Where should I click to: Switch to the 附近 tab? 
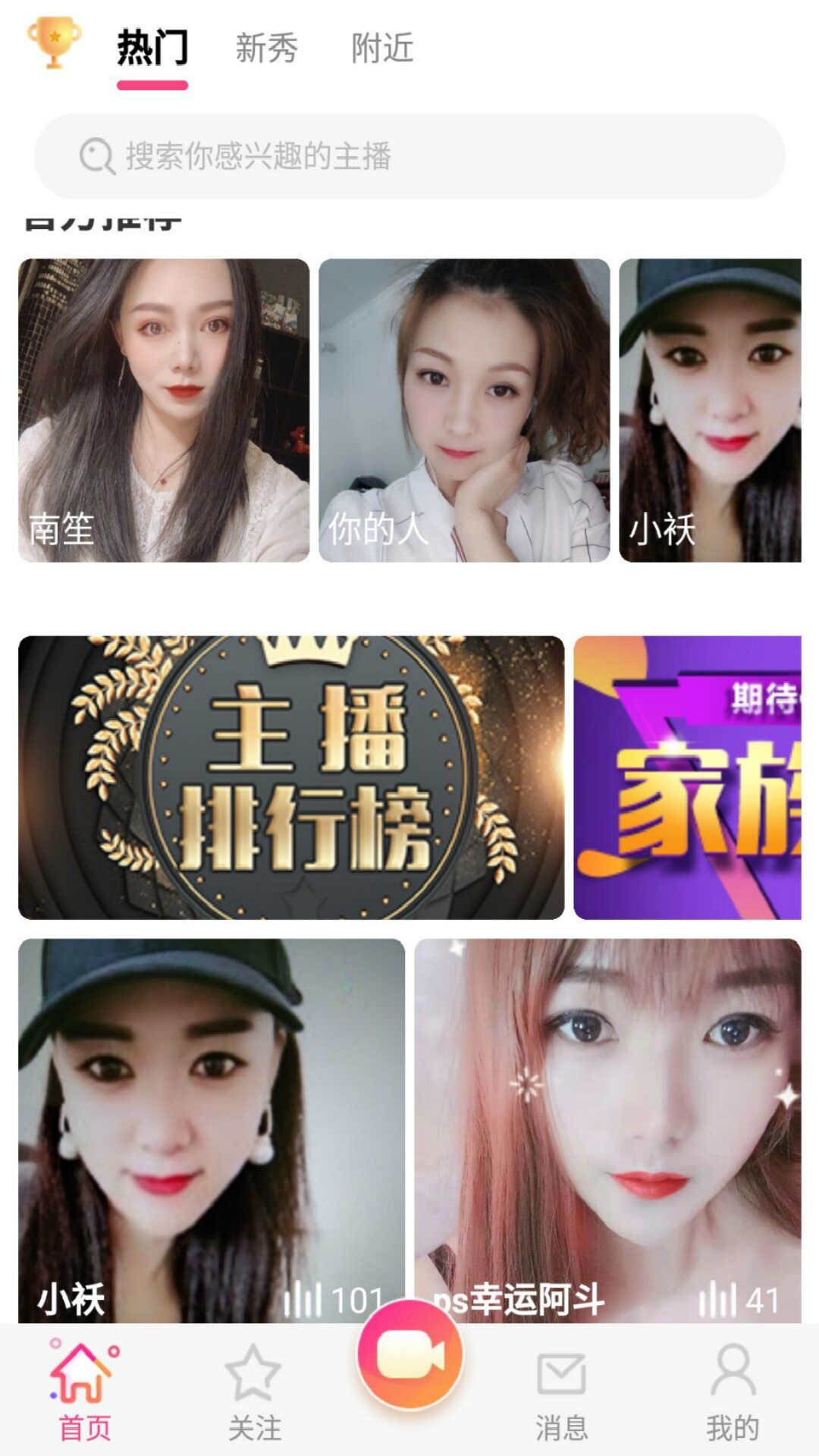pos(382,48)
